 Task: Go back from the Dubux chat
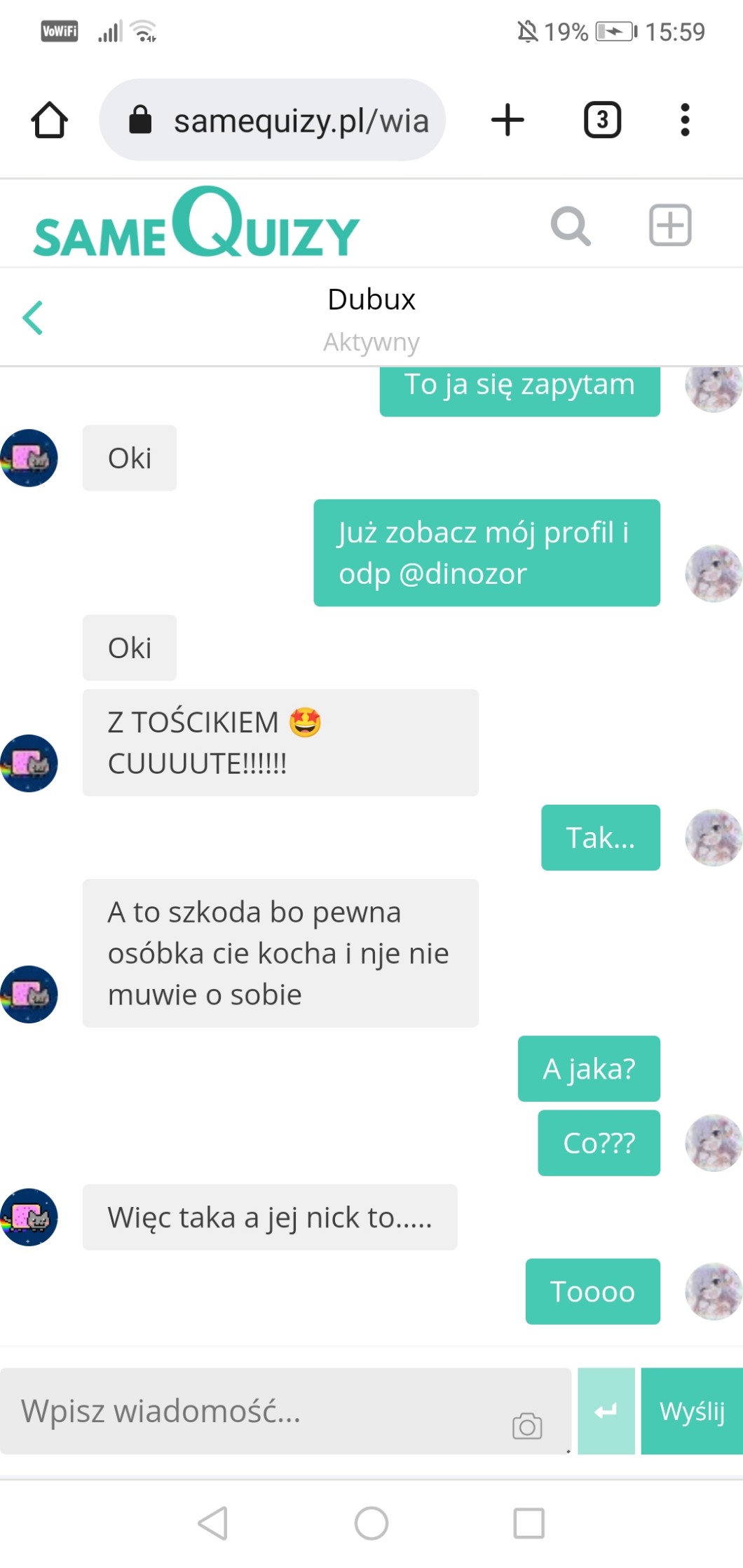(32, 318)
